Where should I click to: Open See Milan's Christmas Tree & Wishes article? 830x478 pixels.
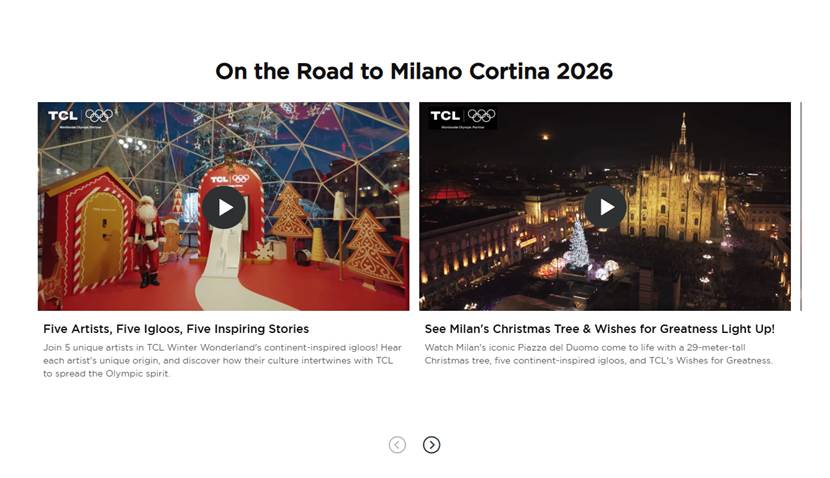coord(599,329)
